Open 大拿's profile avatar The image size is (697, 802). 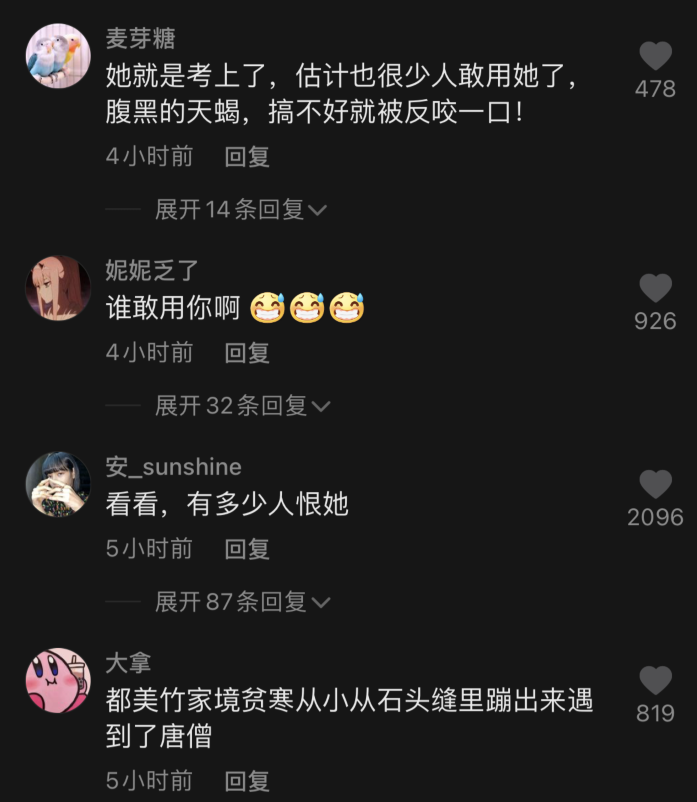click(x=58, y=680)
